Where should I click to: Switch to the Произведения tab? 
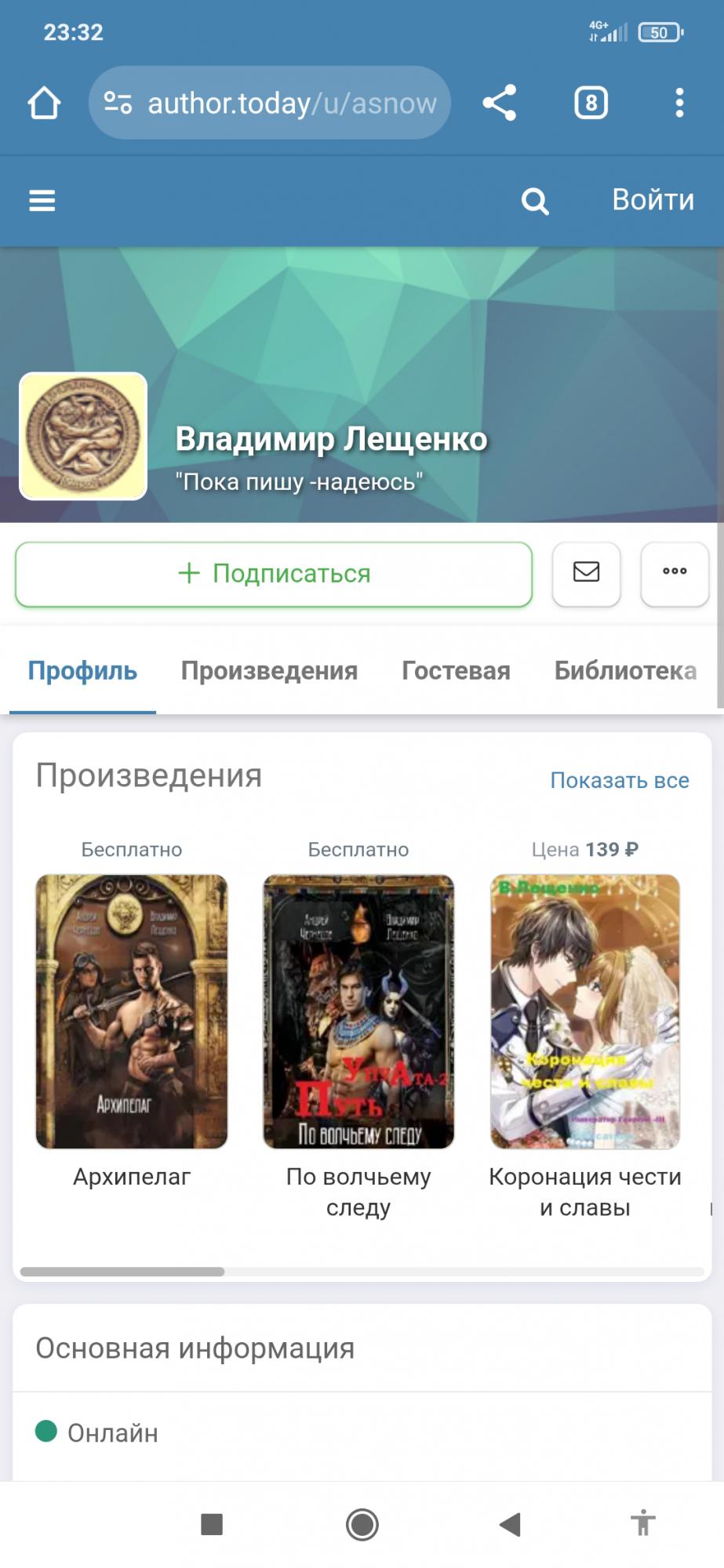pos(269,671)
